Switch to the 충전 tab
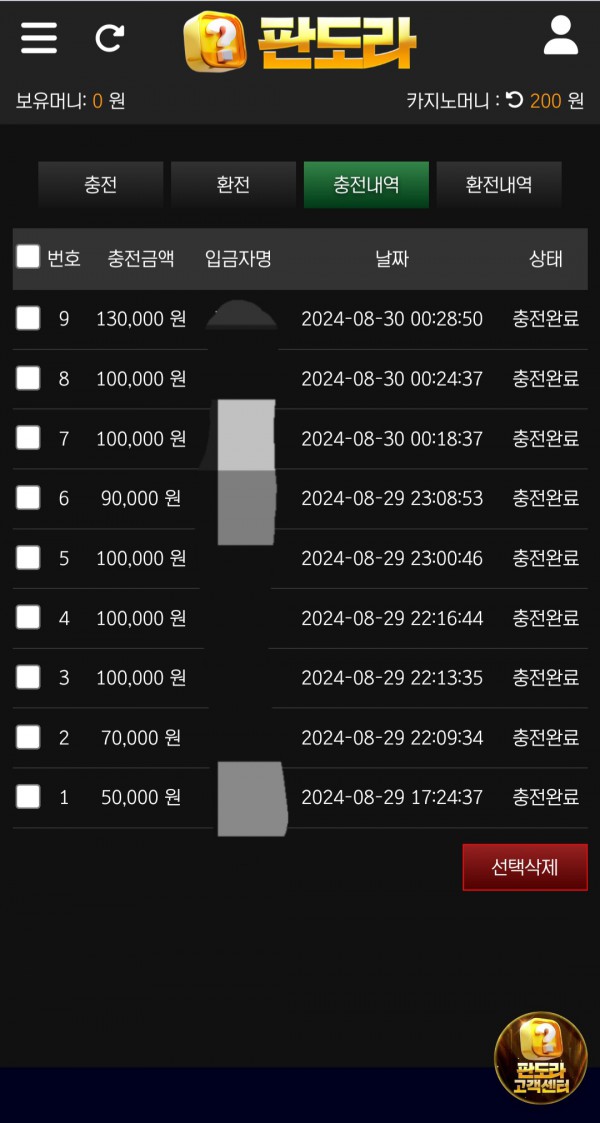The image size is (600, 1123). (100, 185)
